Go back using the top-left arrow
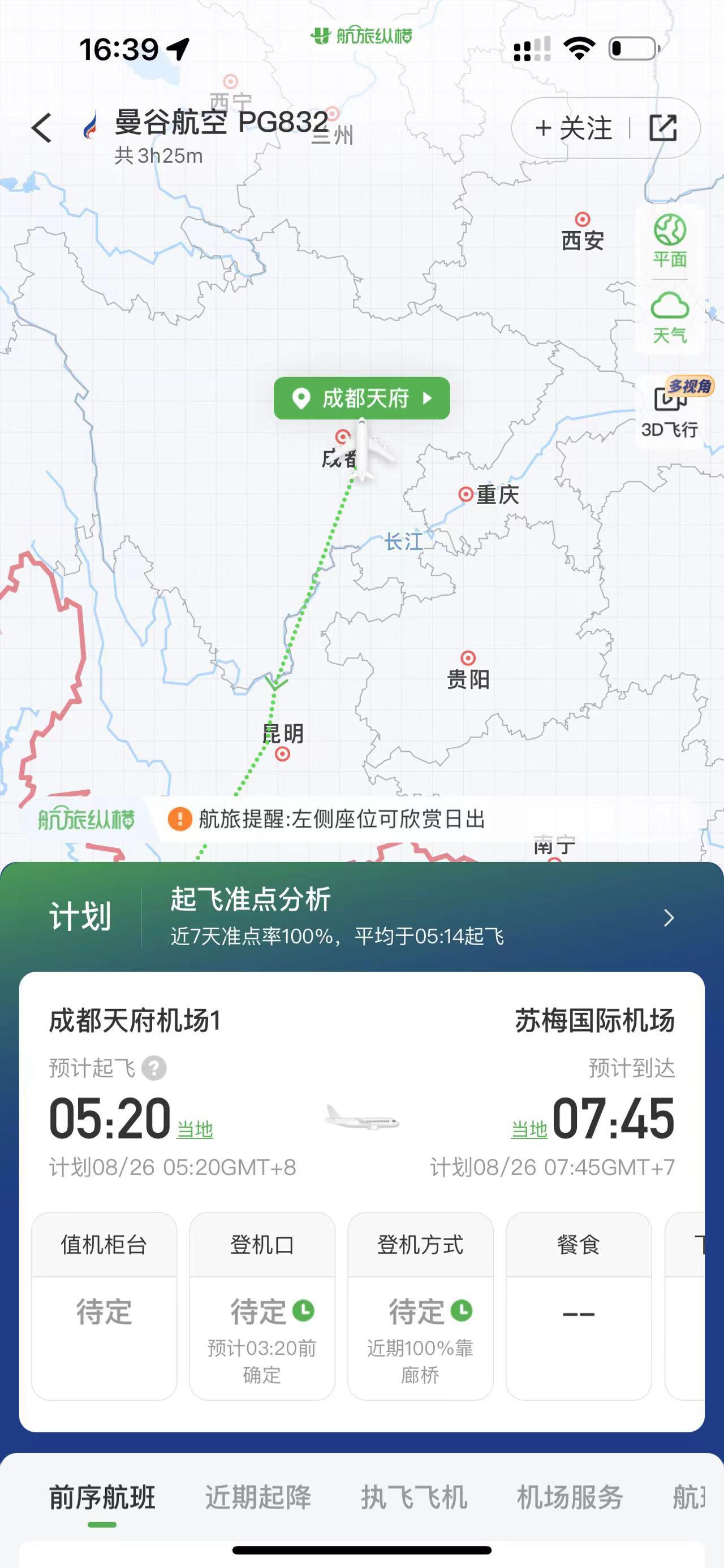Screen dimensions: 724x1568 tap(41, 128)
